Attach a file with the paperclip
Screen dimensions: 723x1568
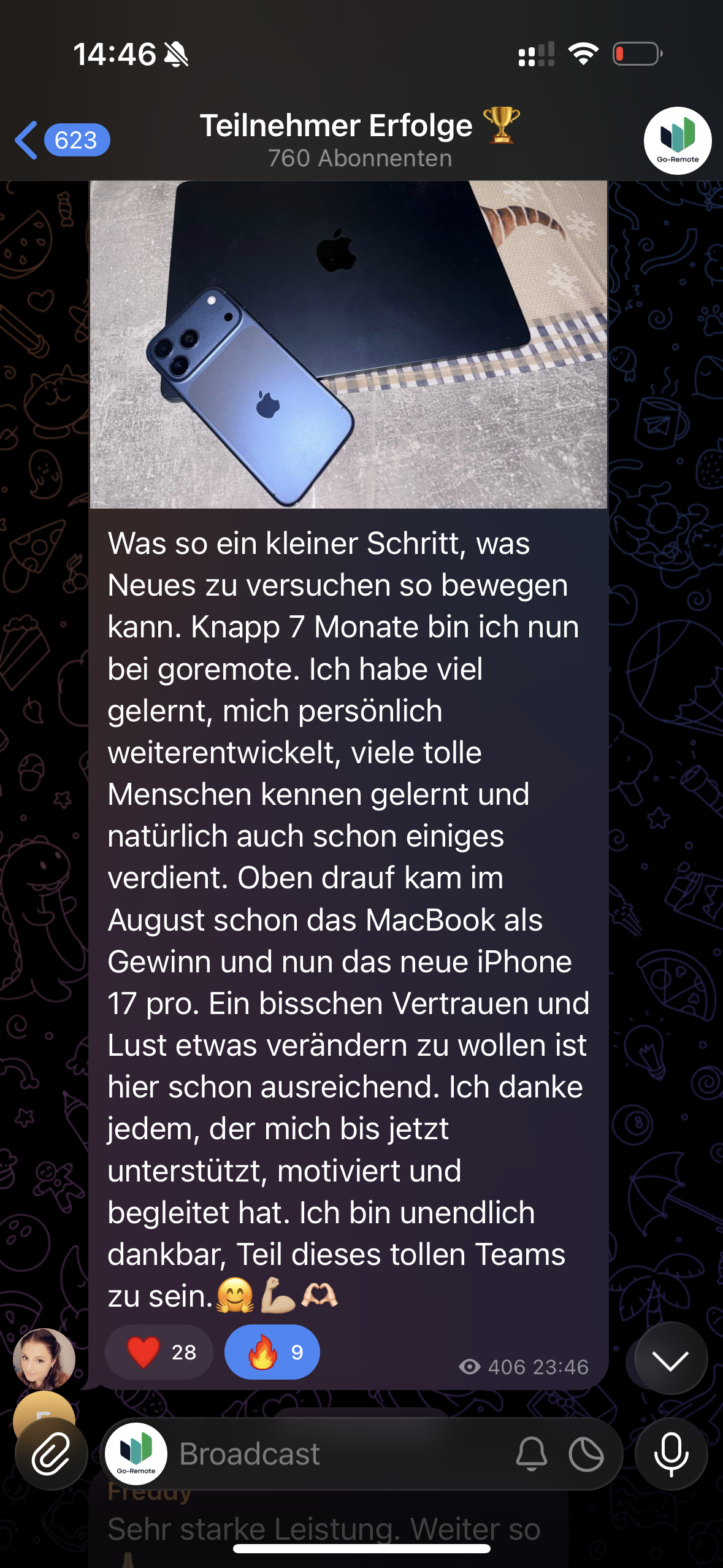click(52, 1454)
